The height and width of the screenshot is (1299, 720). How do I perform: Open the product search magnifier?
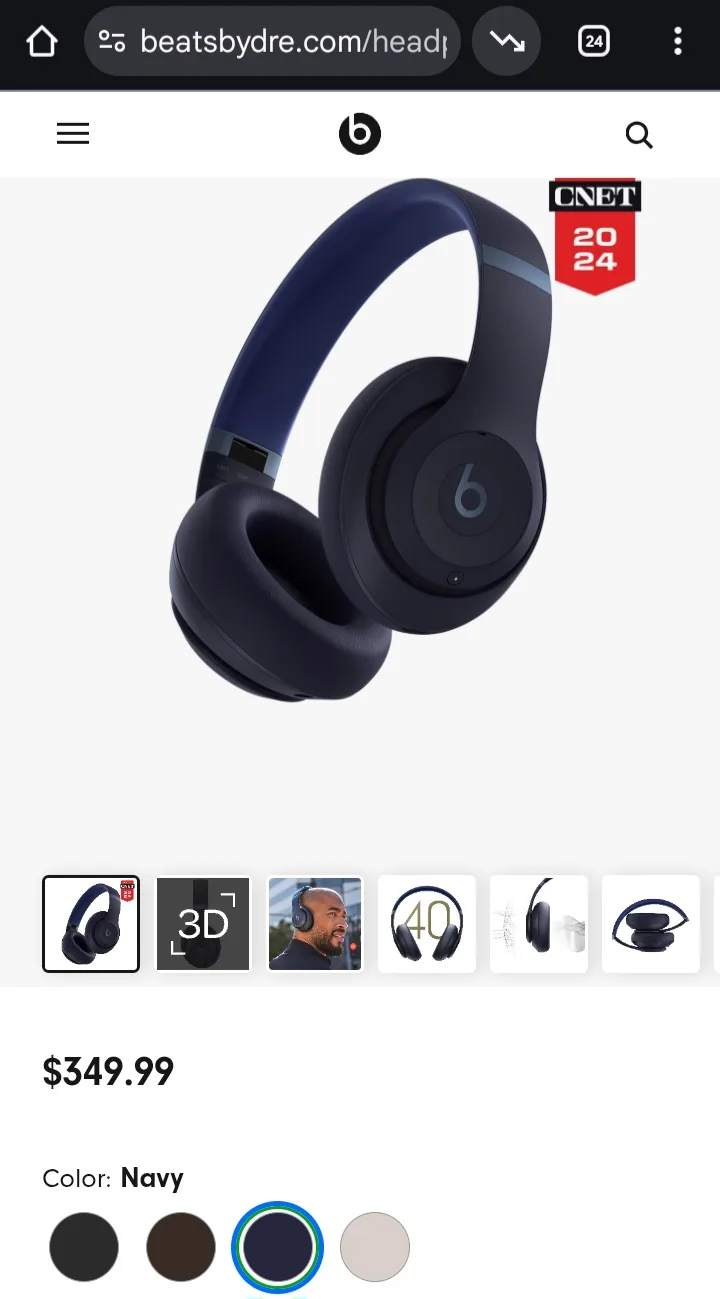tap(639, 133)
